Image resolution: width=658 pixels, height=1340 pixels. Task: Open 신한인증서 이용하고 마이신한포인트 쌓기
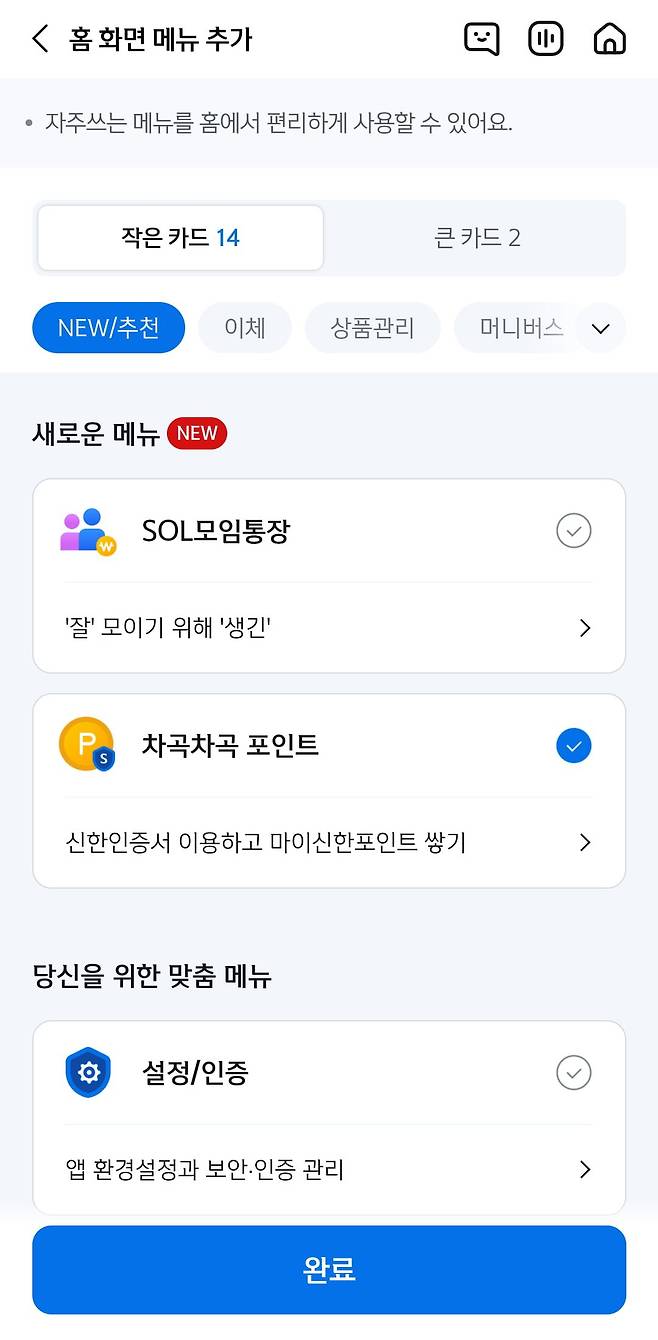[329, 843]
